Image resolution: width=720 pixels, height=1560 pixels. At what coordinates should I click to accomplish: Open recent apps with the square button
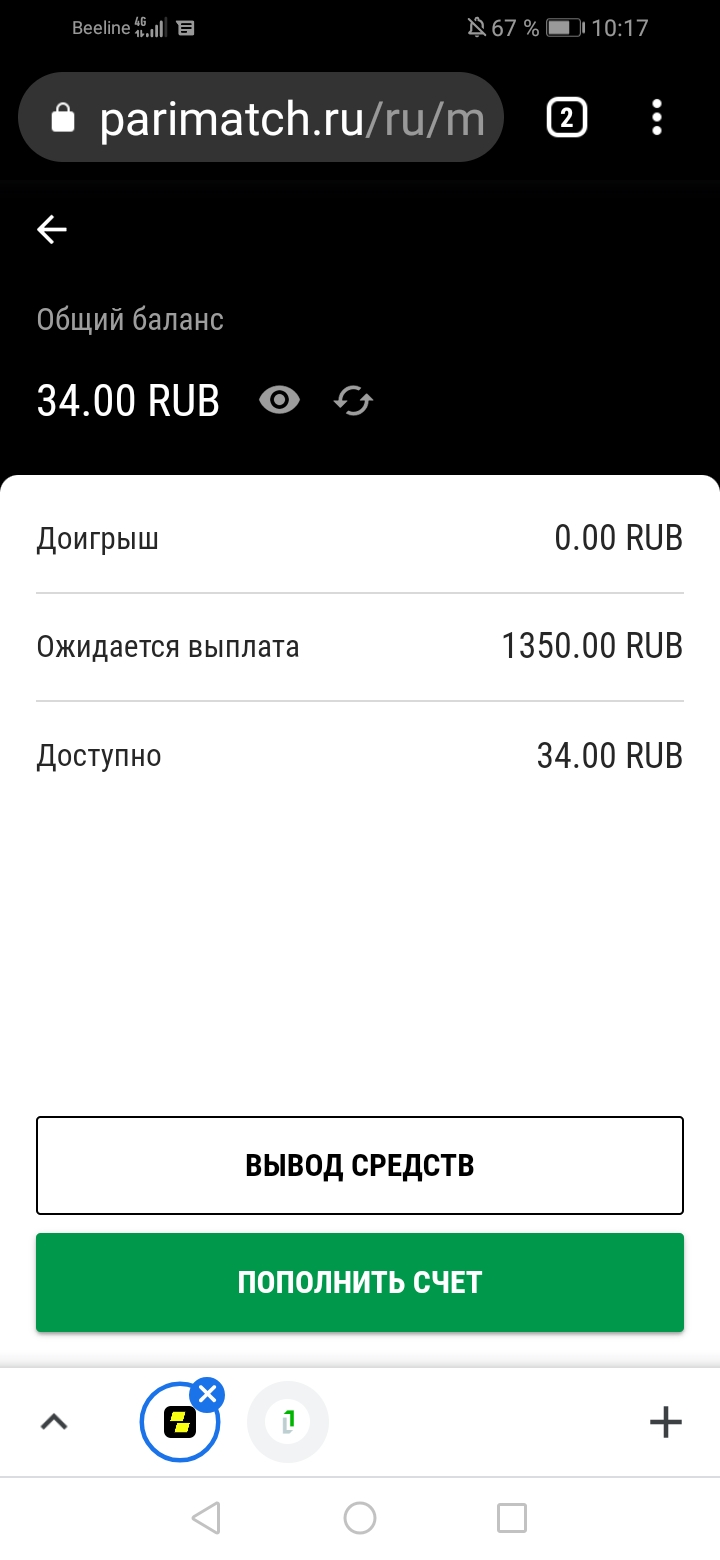[512, 1518]
